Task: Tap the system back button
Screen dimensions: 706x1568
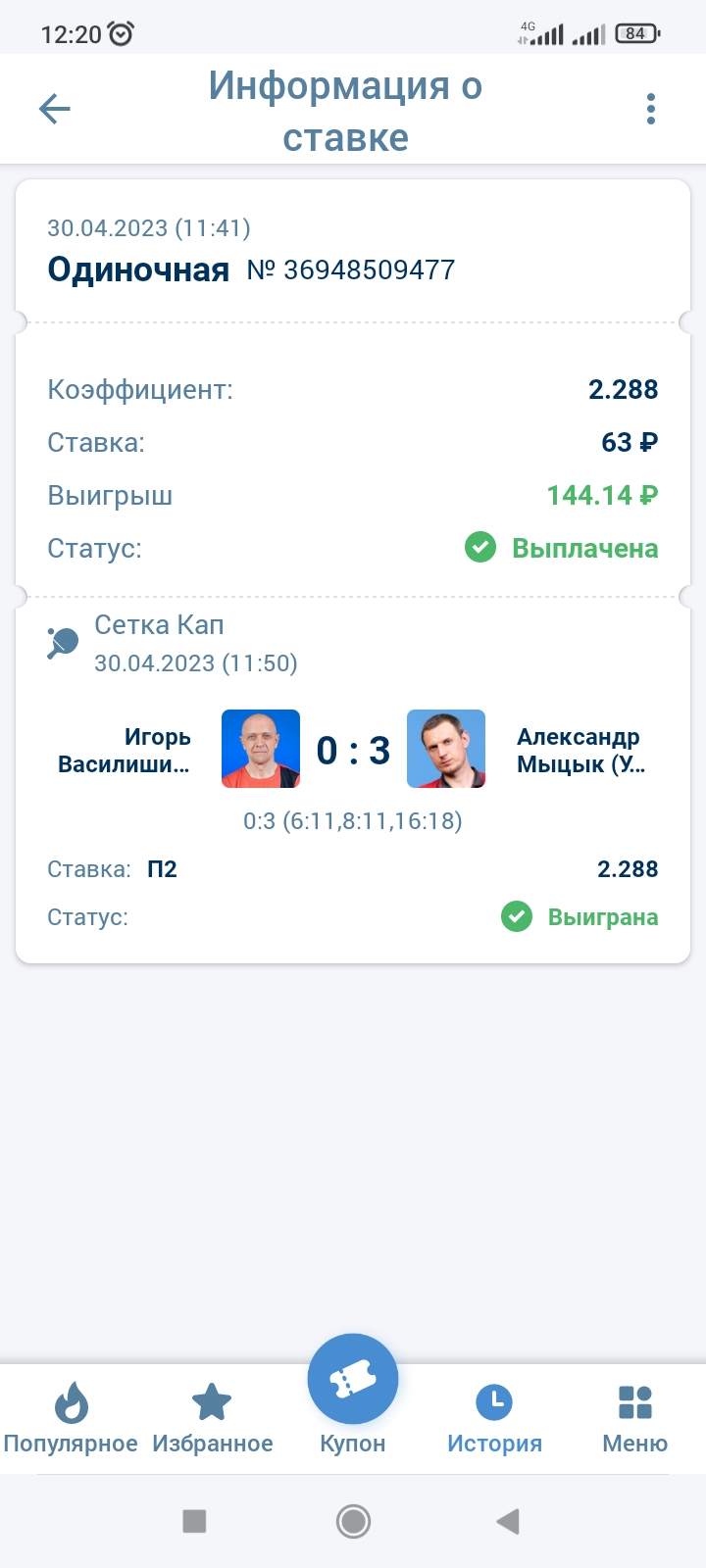Action: (508, 1521)
